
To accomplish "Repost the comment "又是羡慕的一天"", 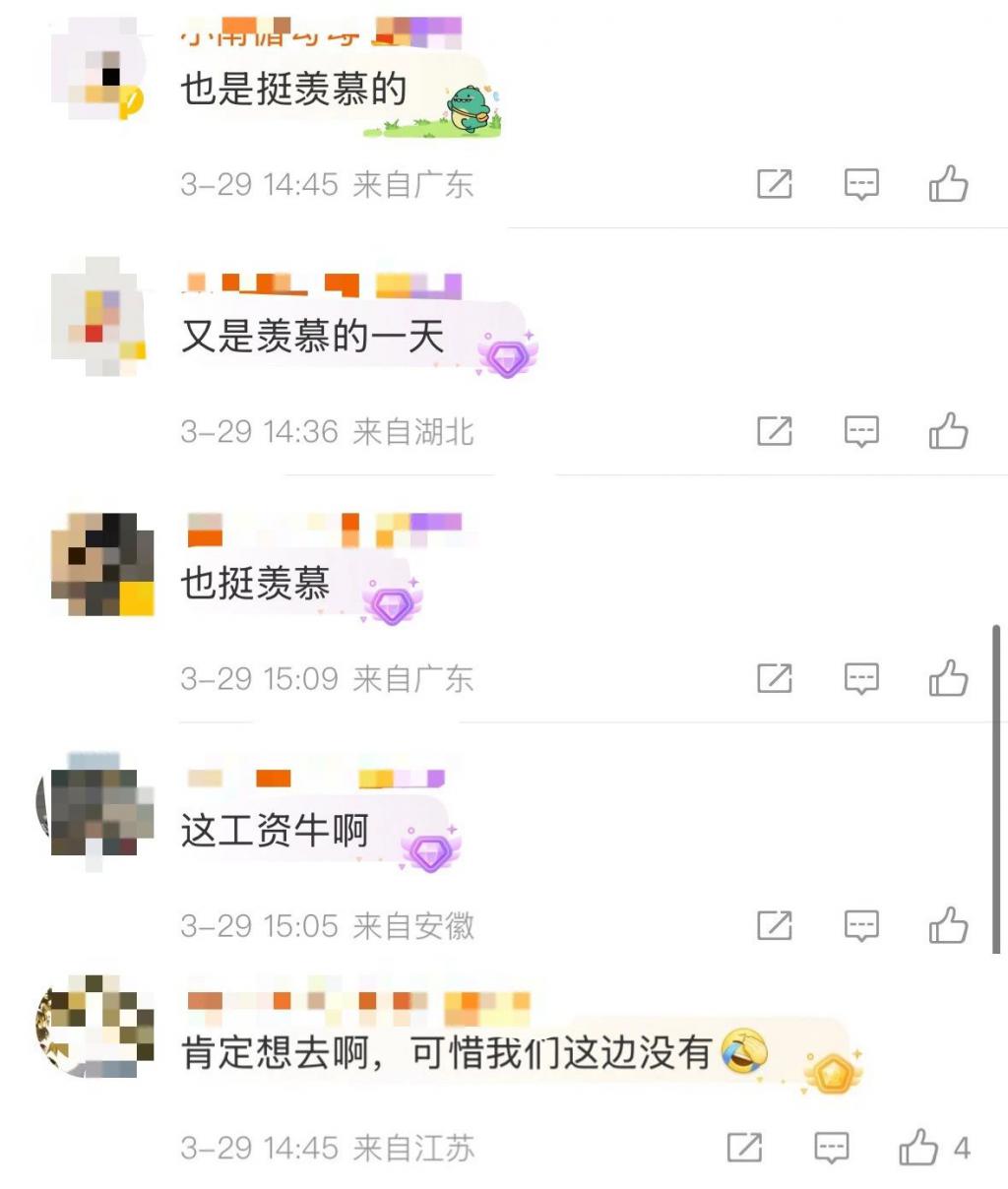I will click(x=775, y=431).
